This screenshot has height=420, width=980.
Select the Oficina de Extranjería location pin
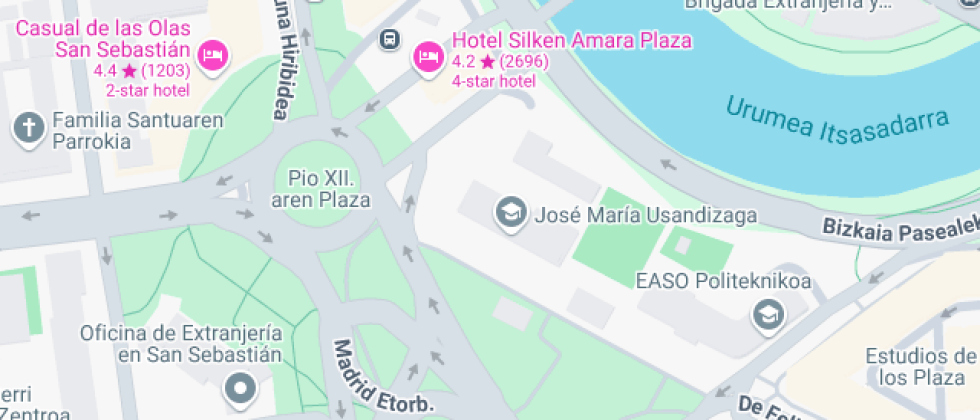(x=241, y=388)
